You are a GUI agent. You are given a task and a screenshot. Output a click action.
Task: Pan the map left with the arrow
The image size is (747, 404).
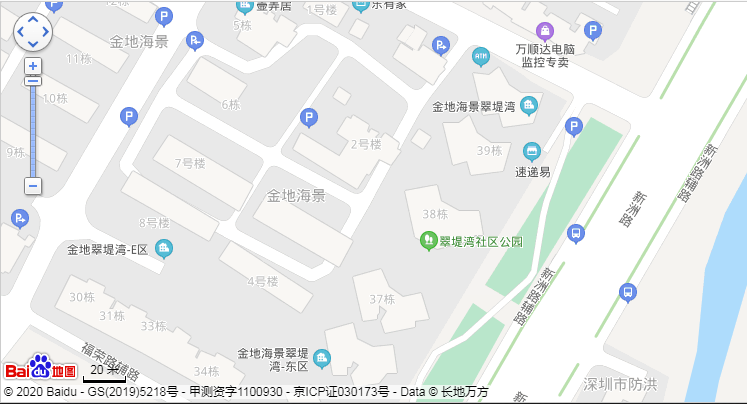[20, 32]
